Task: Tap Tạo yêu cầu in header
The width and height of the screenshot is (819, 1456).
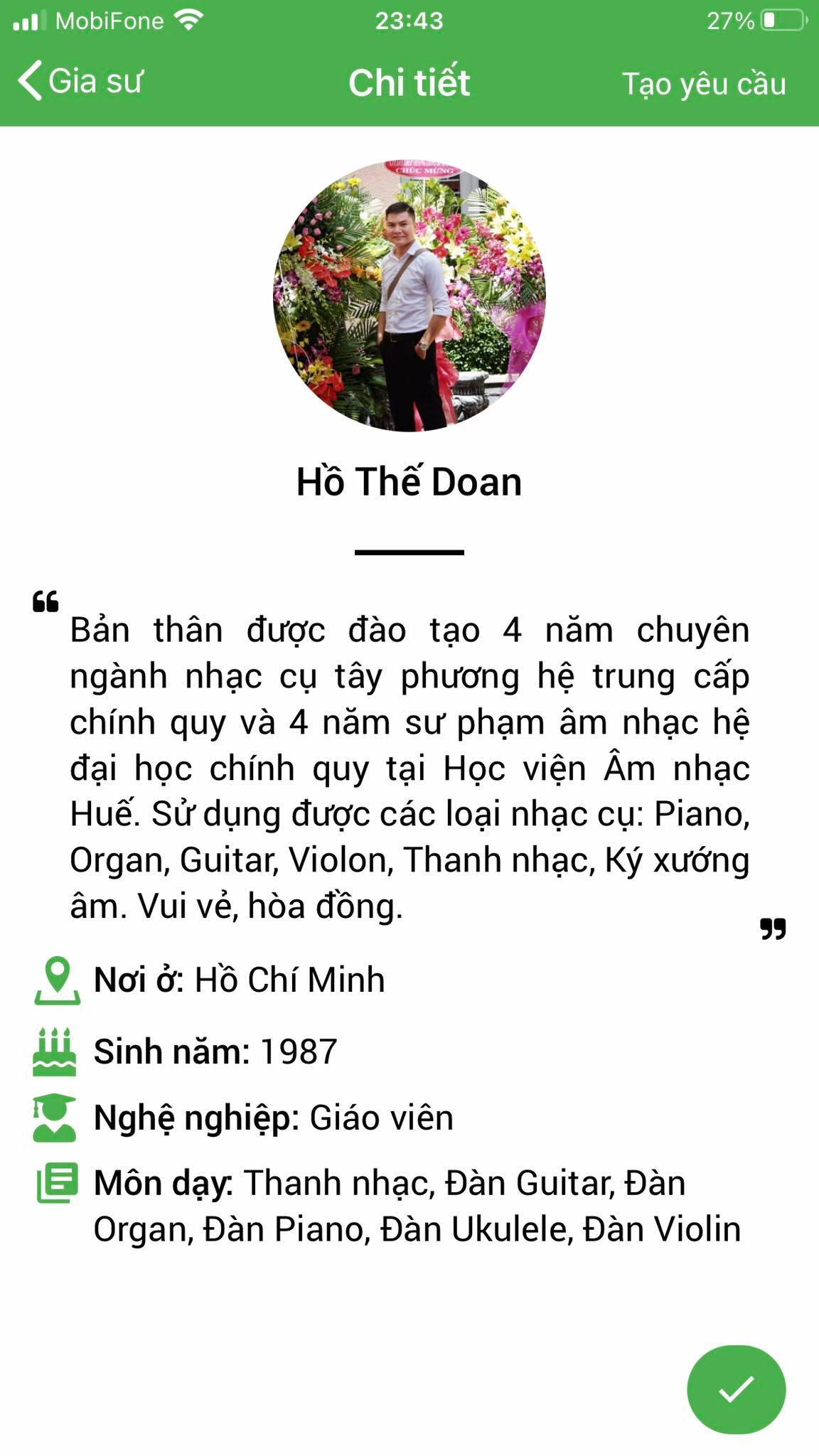Action: 703,84
